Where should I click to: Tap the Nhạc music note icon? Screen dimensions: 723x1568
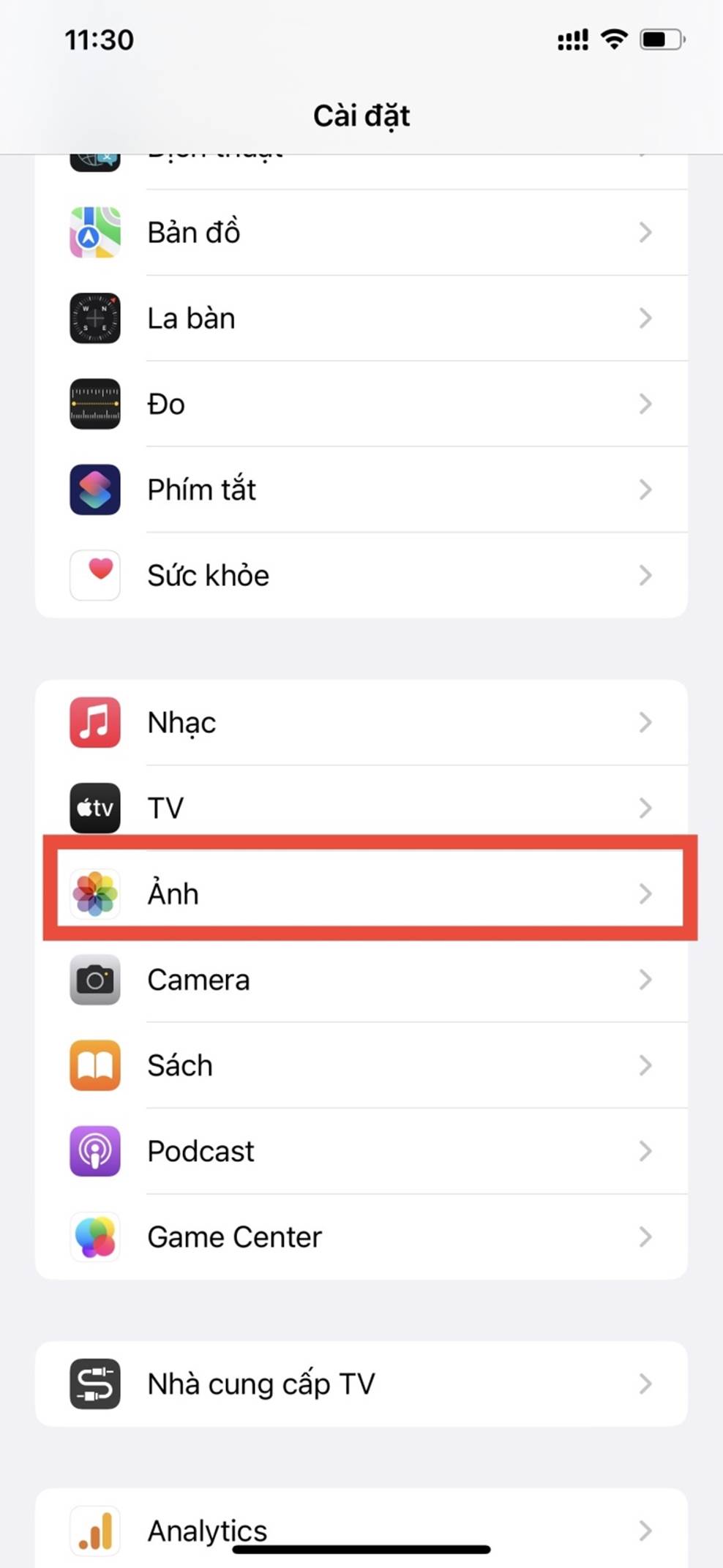click(x=94, y=722)
